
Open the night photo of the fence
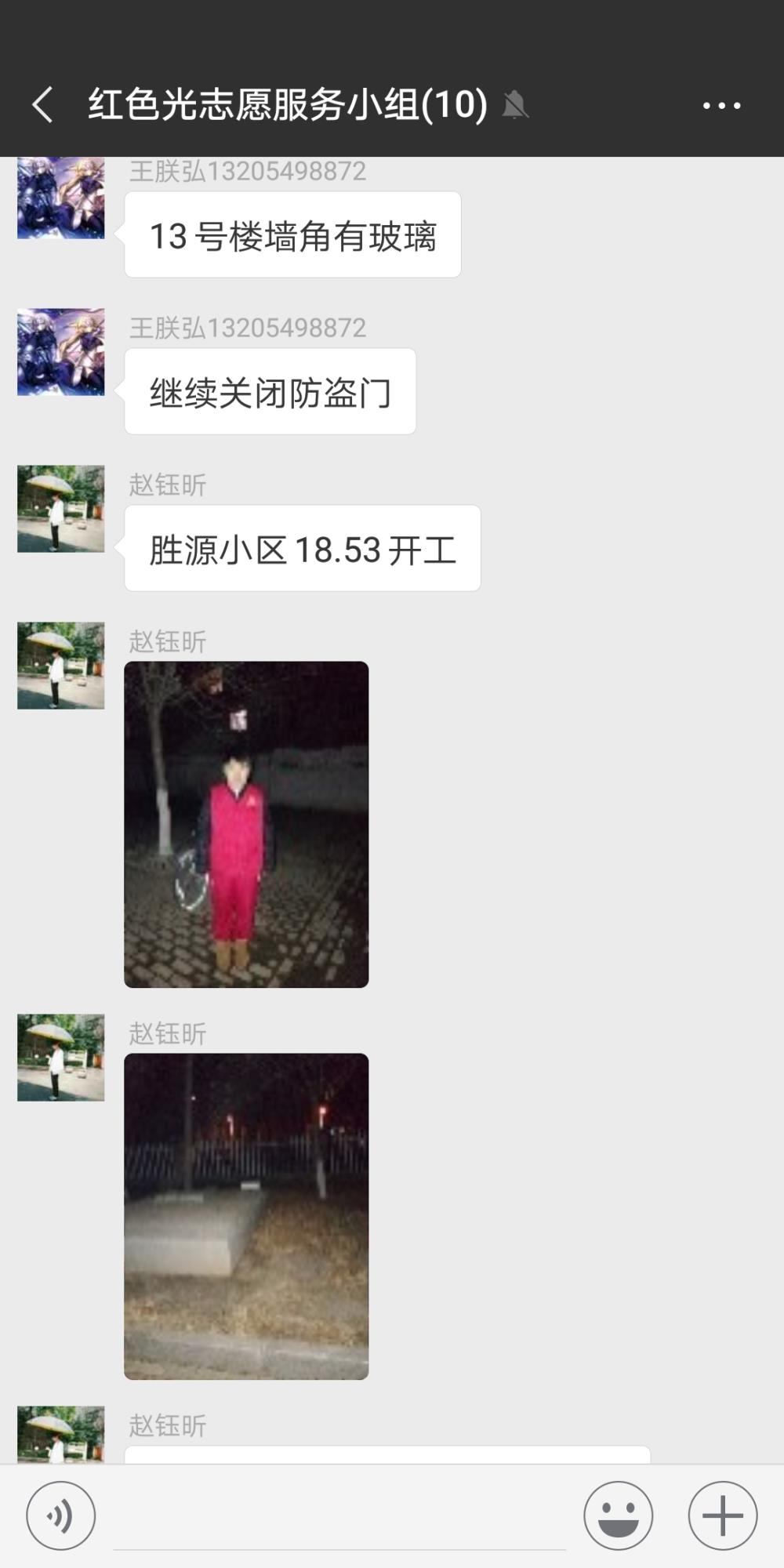246,1216
